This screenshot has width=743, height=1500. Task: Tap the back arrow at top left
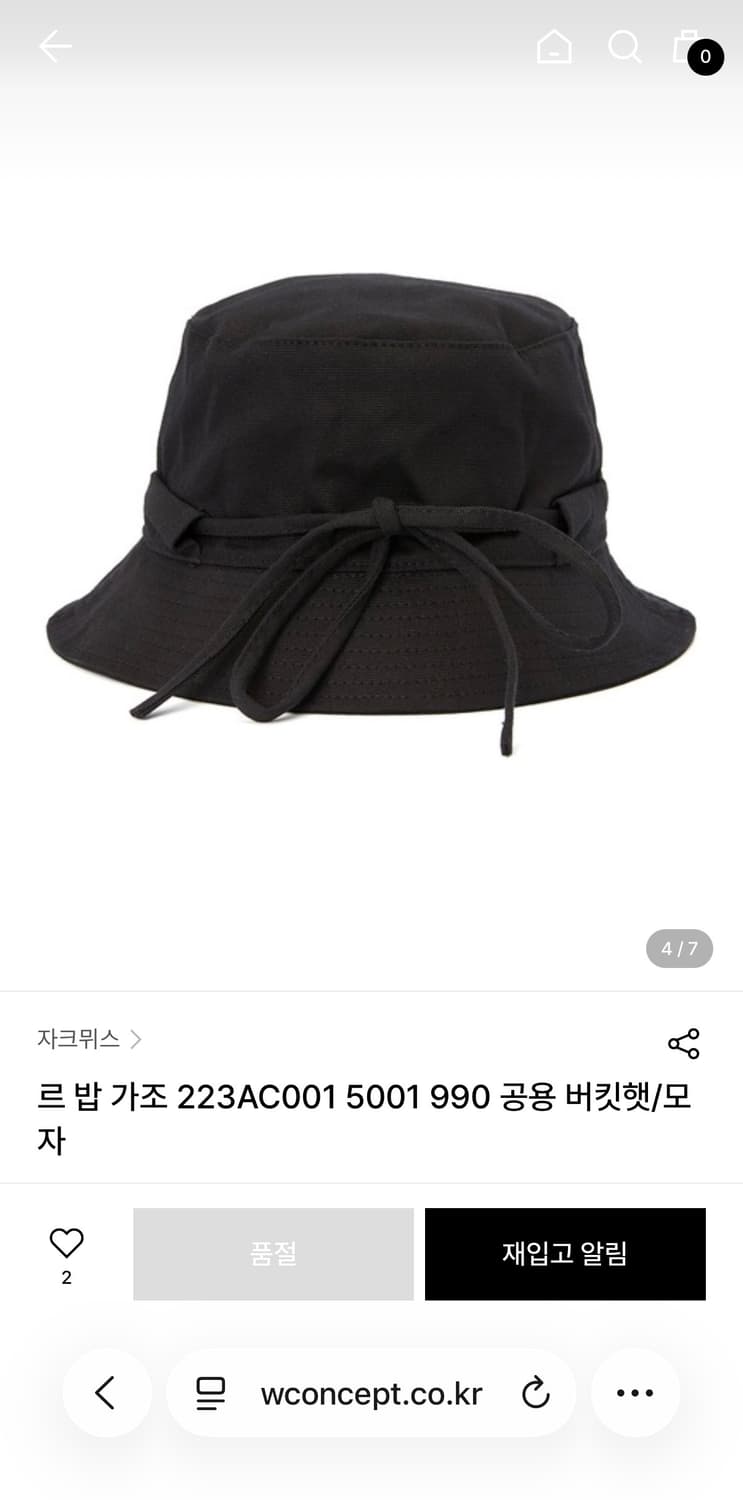pyautogui.click(x=55, y=46)
